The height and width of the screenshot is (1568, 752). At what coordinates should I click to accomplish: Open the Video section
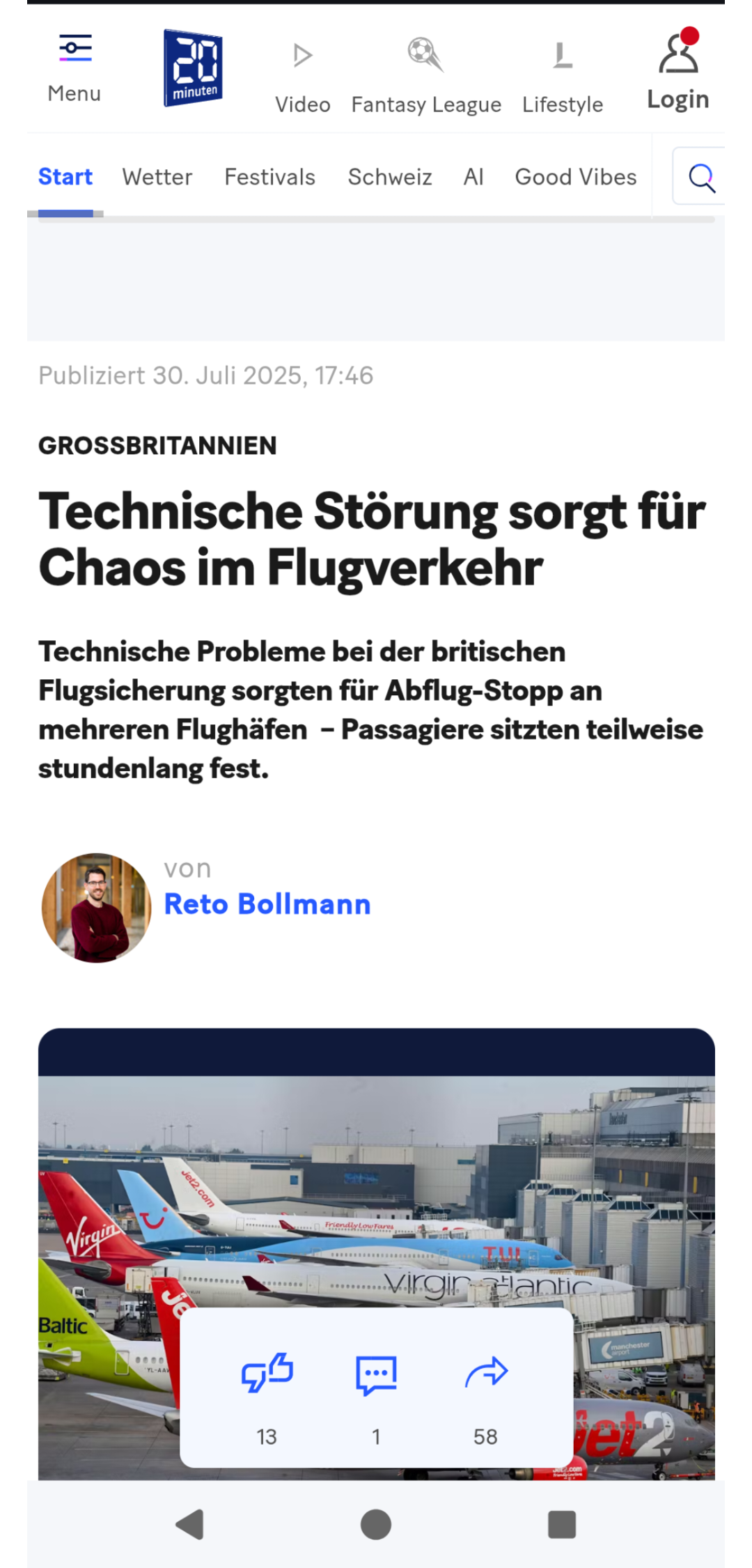point(302,78)
